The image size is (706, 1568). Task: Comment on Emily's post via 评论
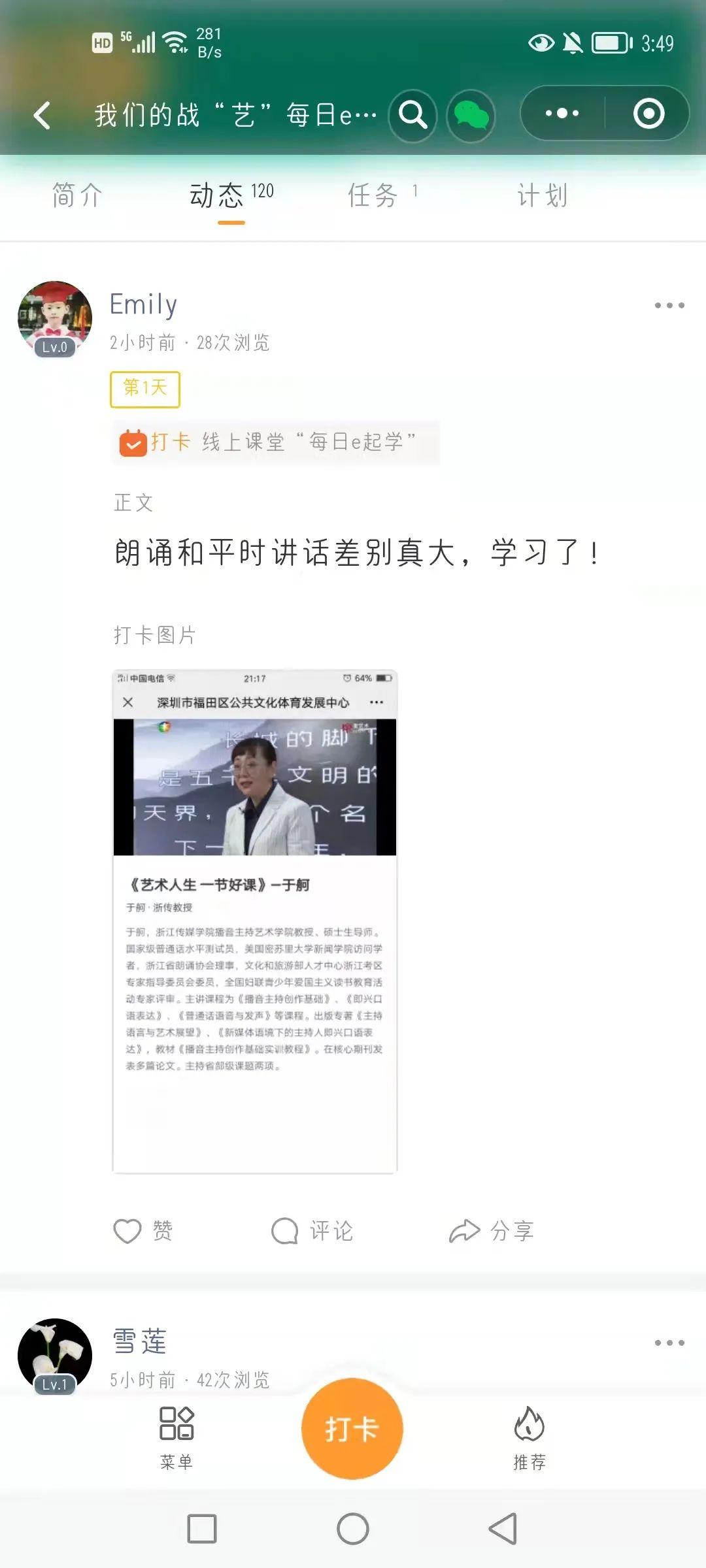tap(312, 1231)
